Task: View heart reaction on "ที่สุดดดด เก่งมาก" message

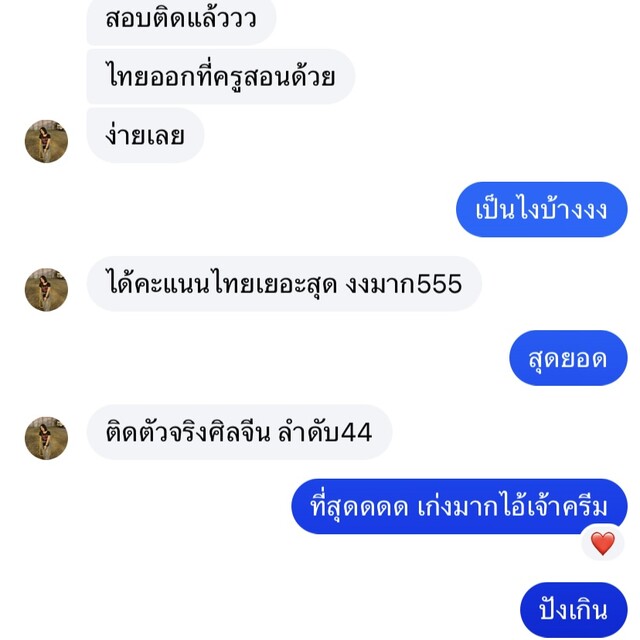Action: point(602,543)
